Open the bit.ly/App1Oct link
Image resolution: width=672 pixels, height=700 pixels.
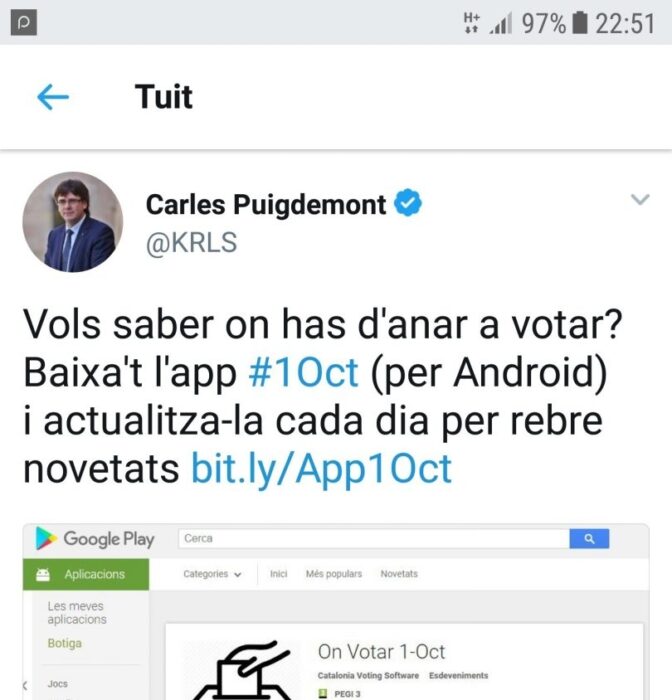pyautogui.click(x=321, y=468)
